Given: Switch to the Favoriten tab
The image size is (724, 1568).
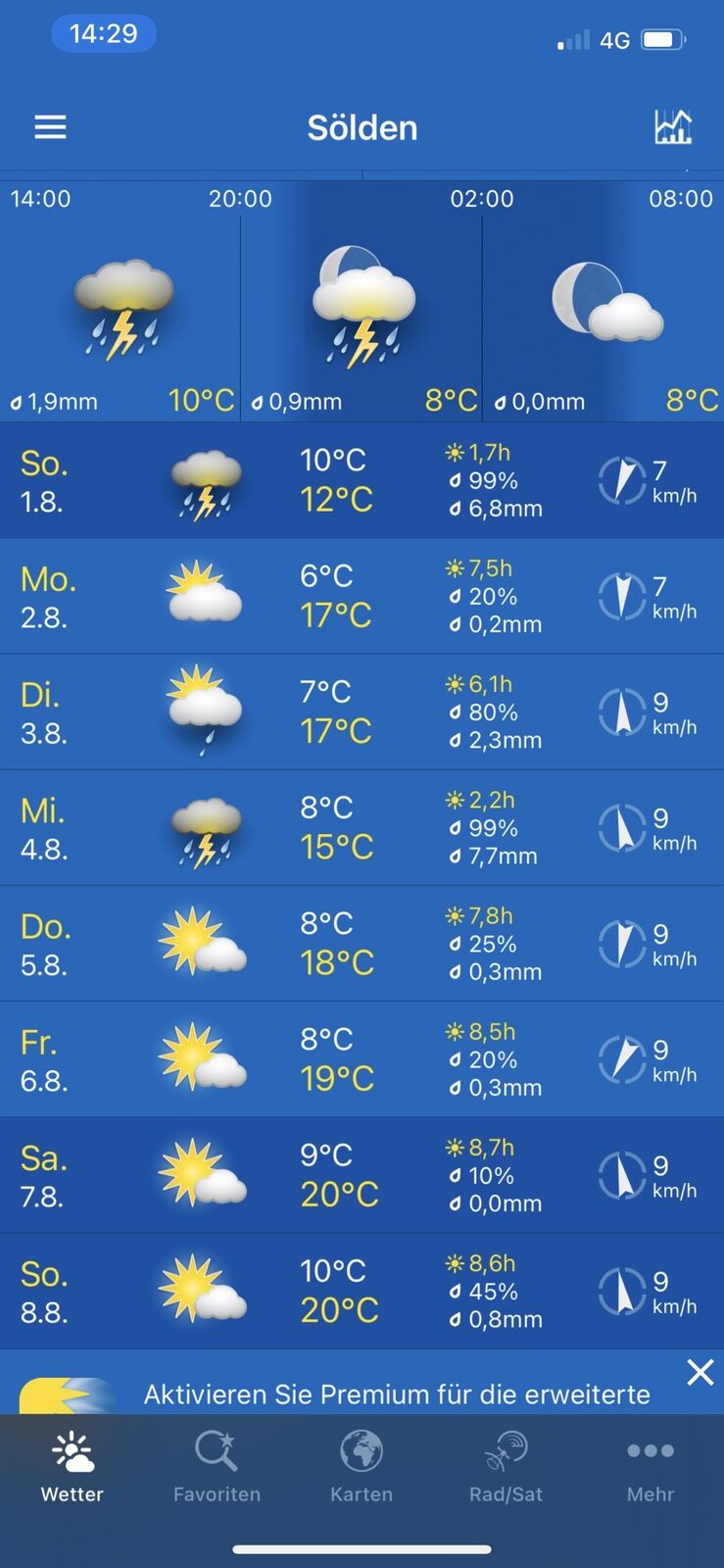Looking at the screenshot, I should [217, 1467].
